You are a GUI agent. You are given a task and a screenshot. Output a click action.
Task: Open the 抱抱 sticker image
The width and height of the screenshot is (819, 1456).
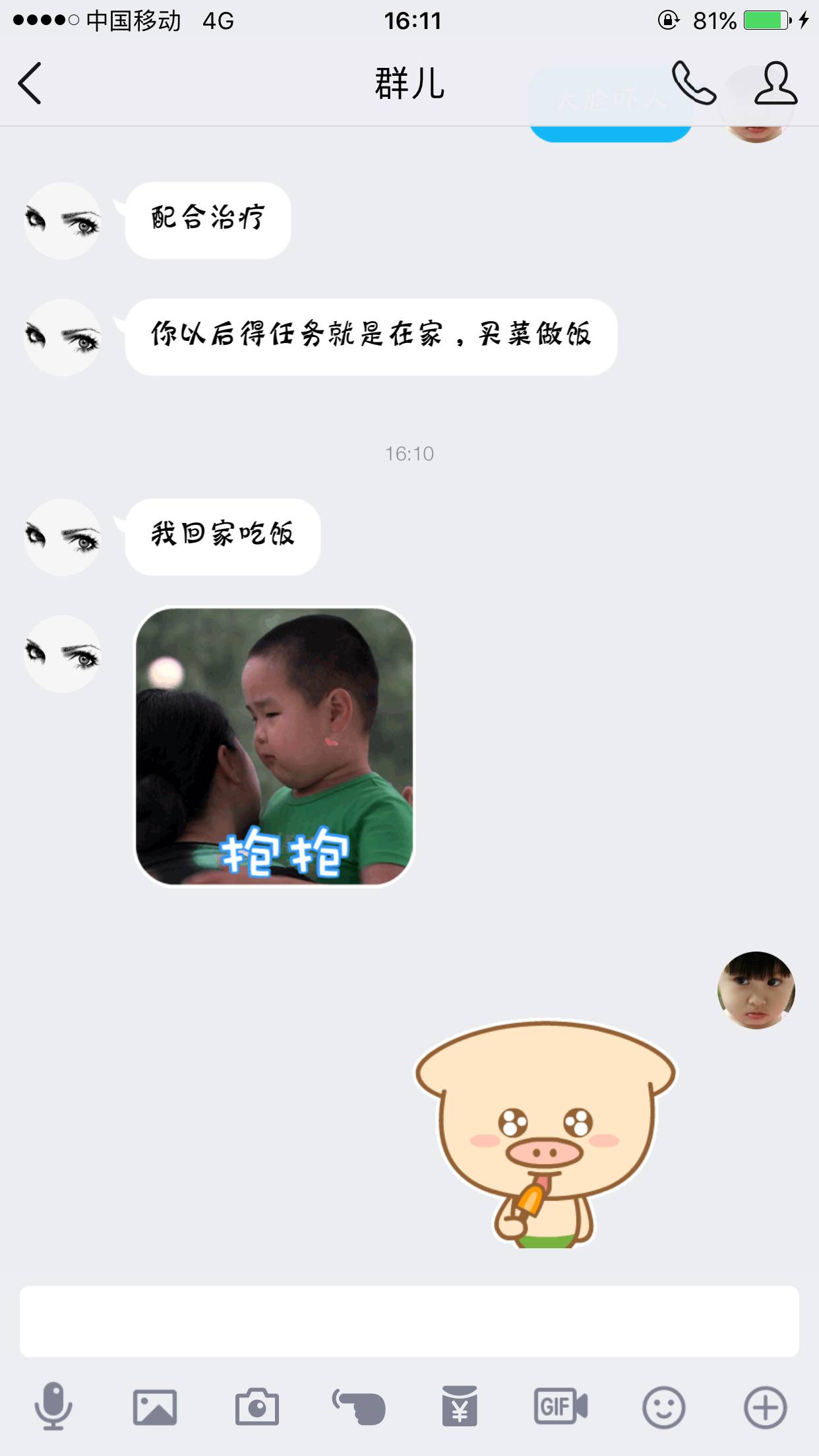click(274, 746)
